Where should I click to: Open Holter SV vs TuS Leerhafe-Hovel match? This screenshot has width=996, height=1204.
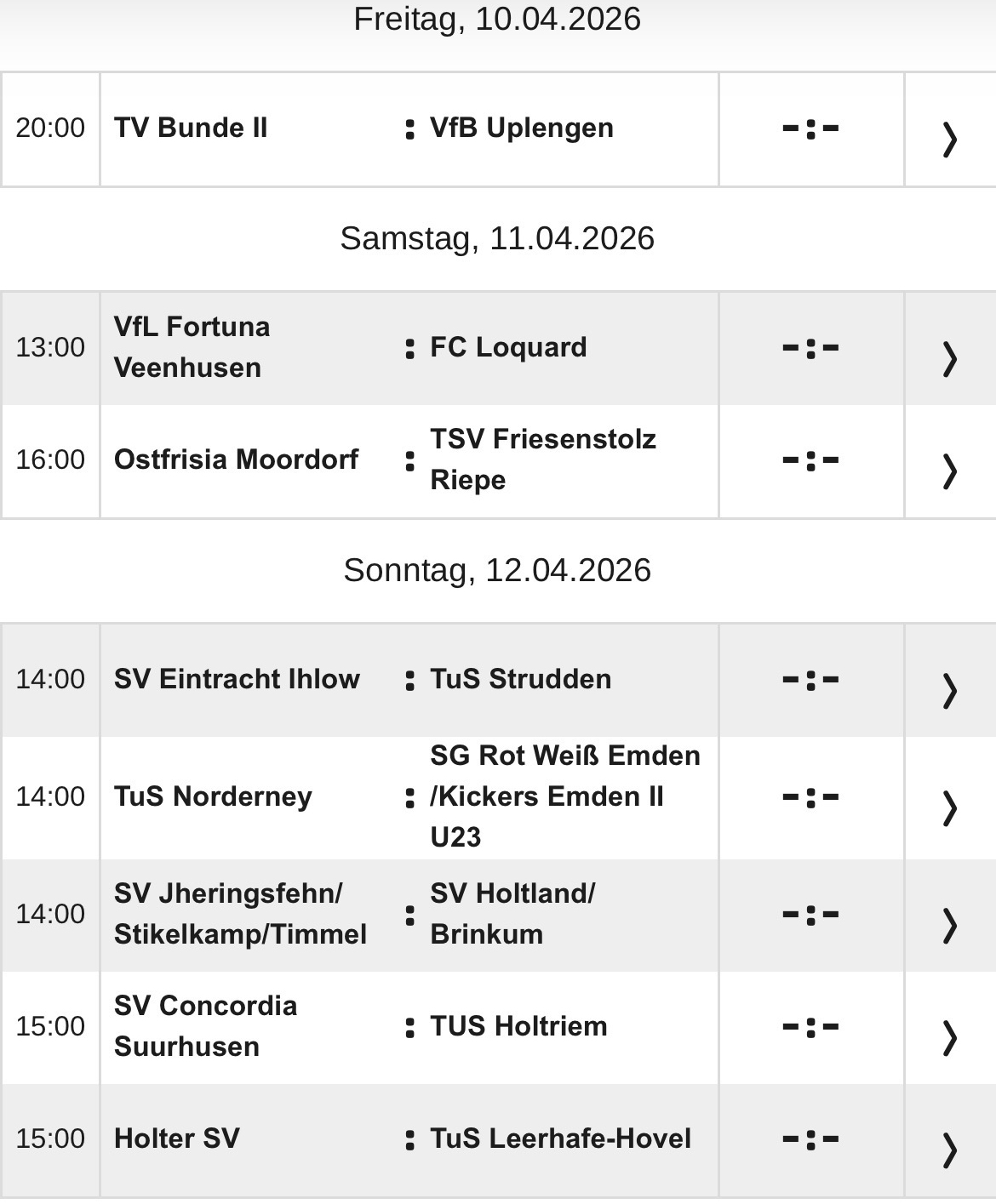pyautogui.click(x=949, y=1149)
